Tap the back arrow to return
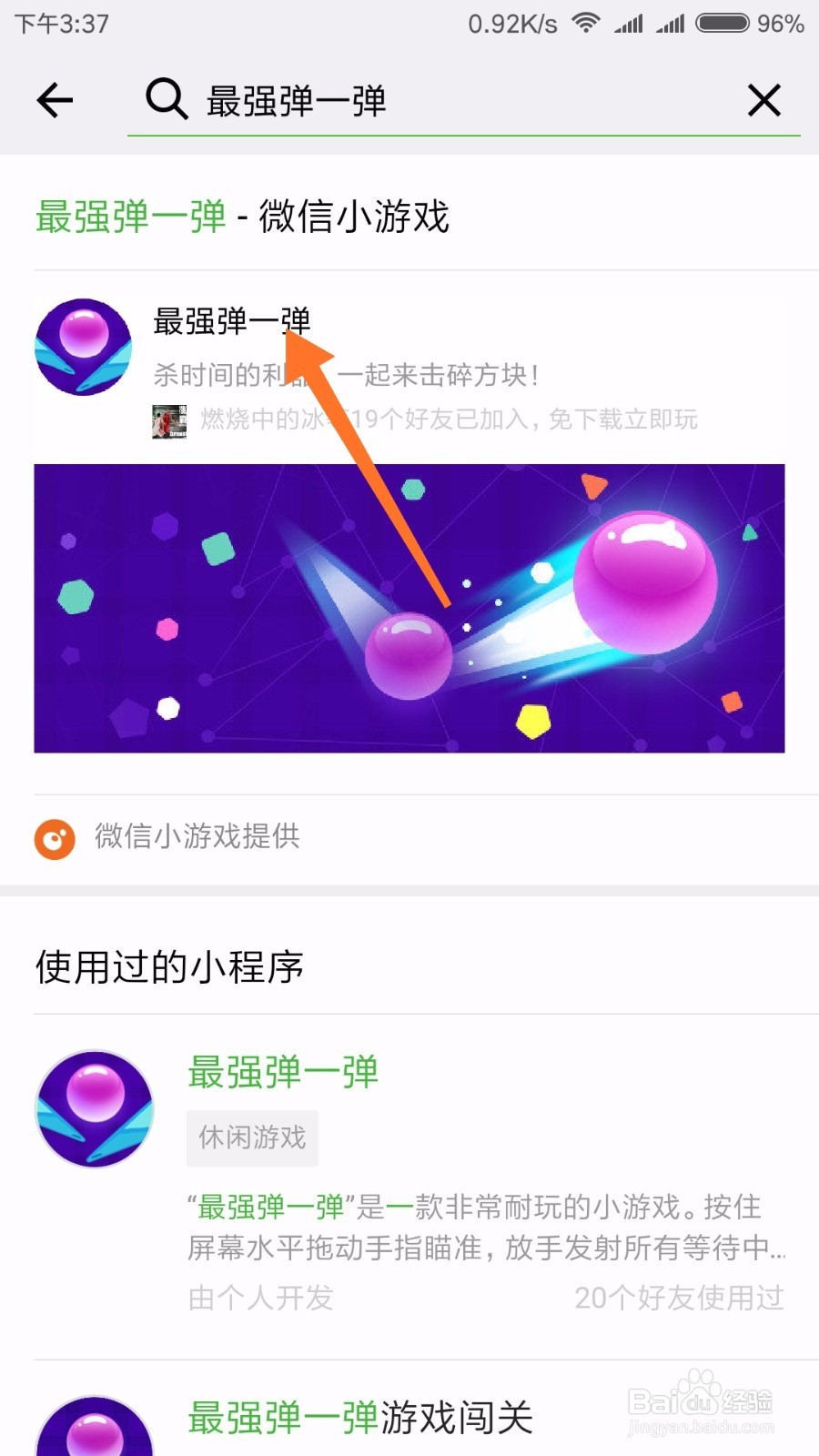Viewport: 819px width, 1456px height. coord(55,100)
